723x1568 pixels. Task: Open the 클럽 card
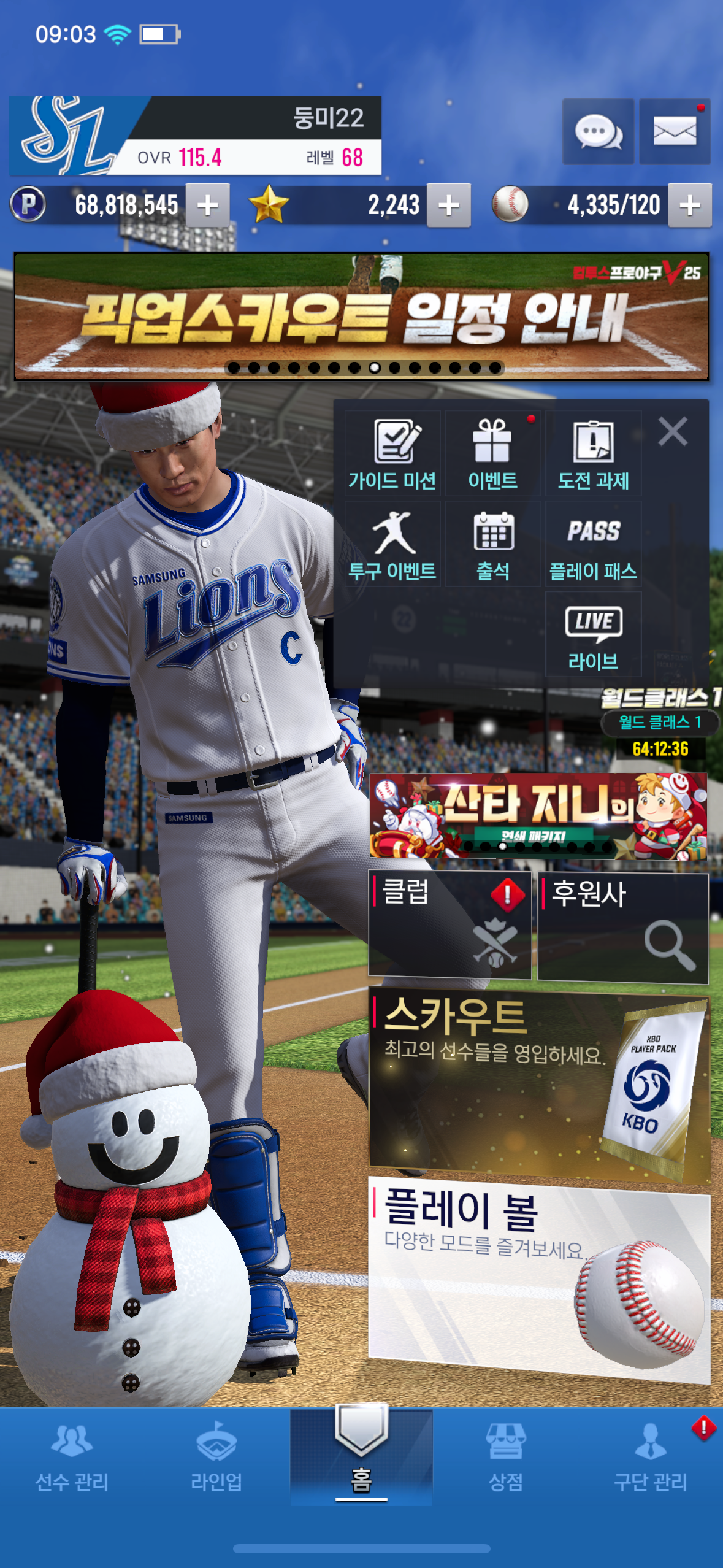pos(449,924)
